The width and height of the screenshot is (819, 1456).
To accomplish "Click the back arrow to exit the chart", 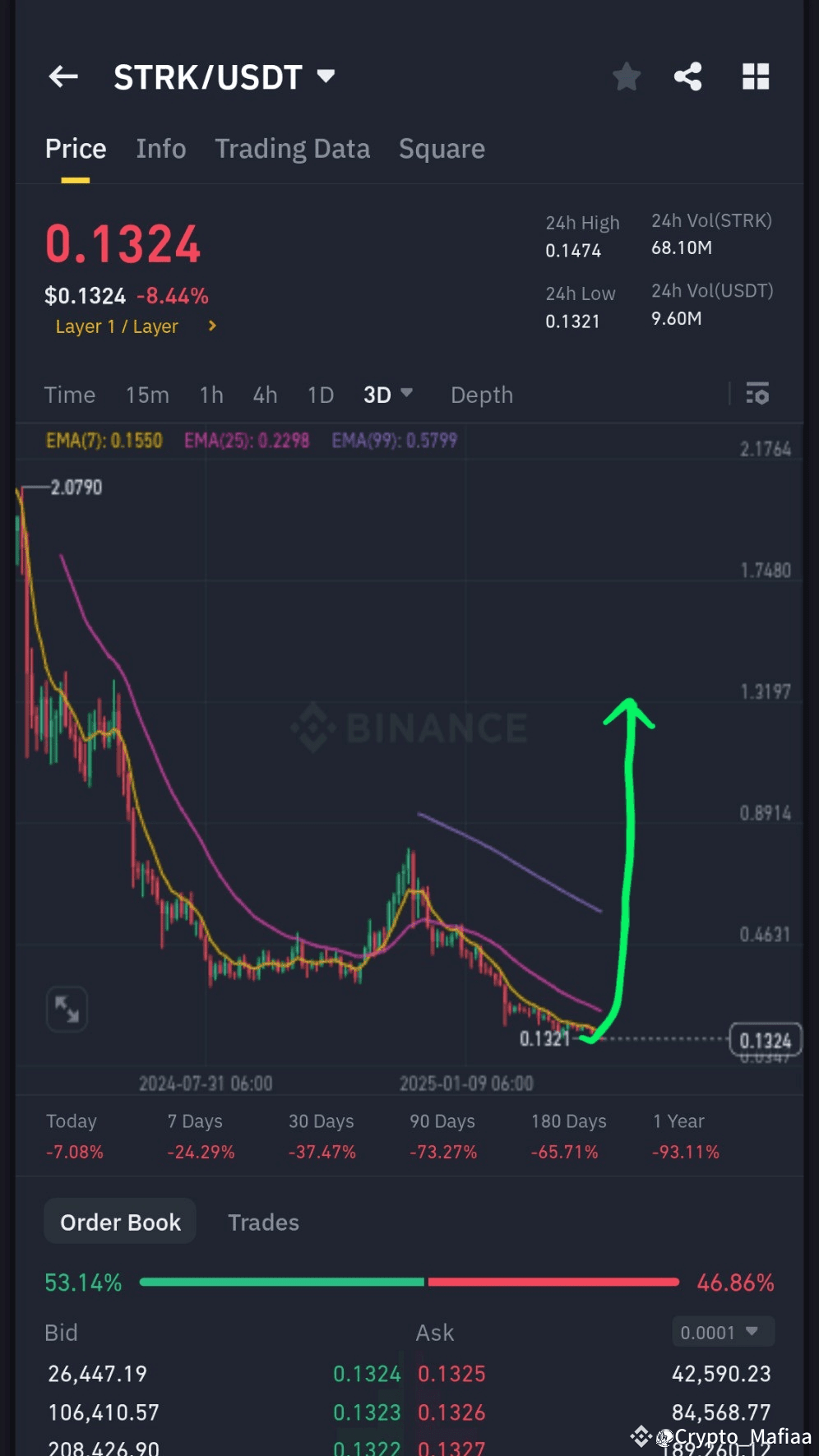I will click(62, 76).
